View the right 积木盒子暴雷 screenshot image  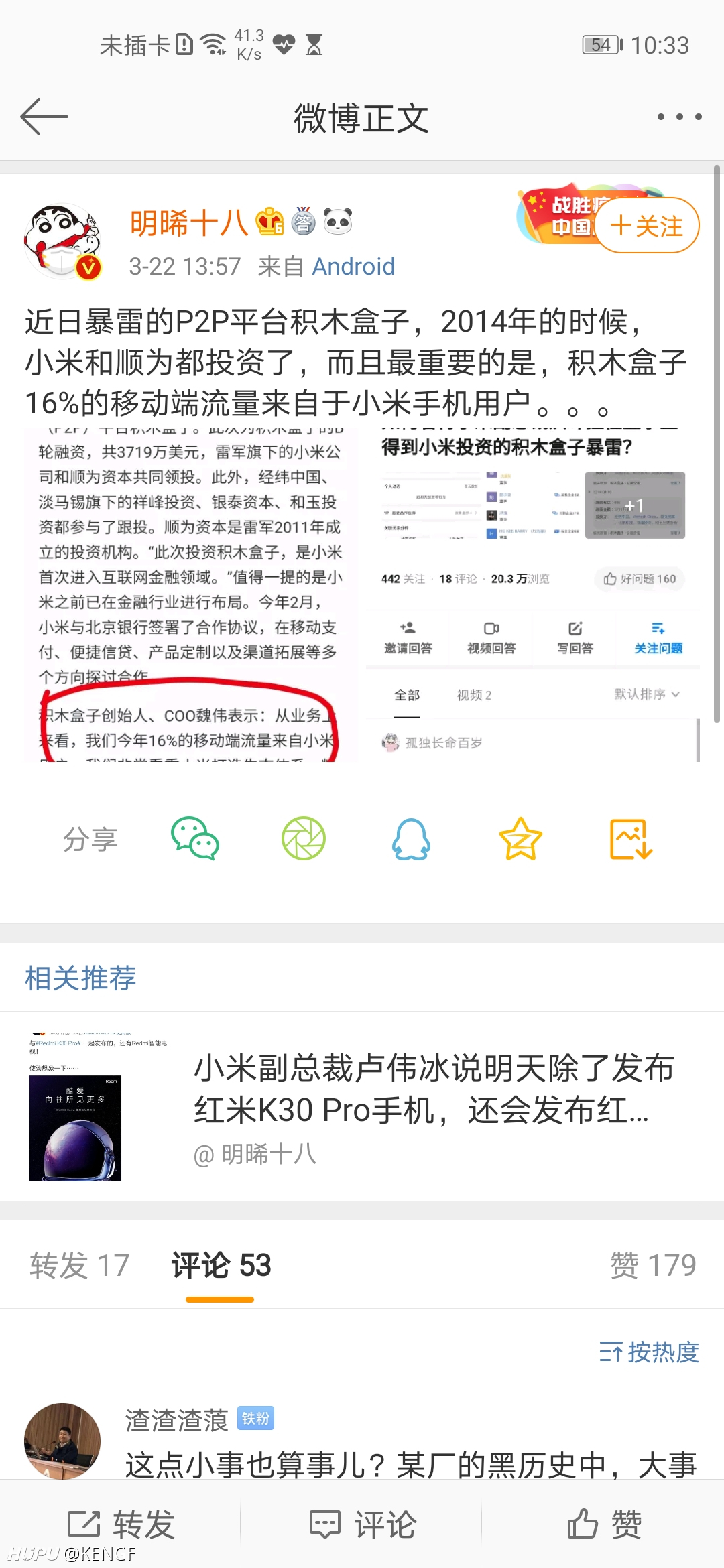[533, 595]
